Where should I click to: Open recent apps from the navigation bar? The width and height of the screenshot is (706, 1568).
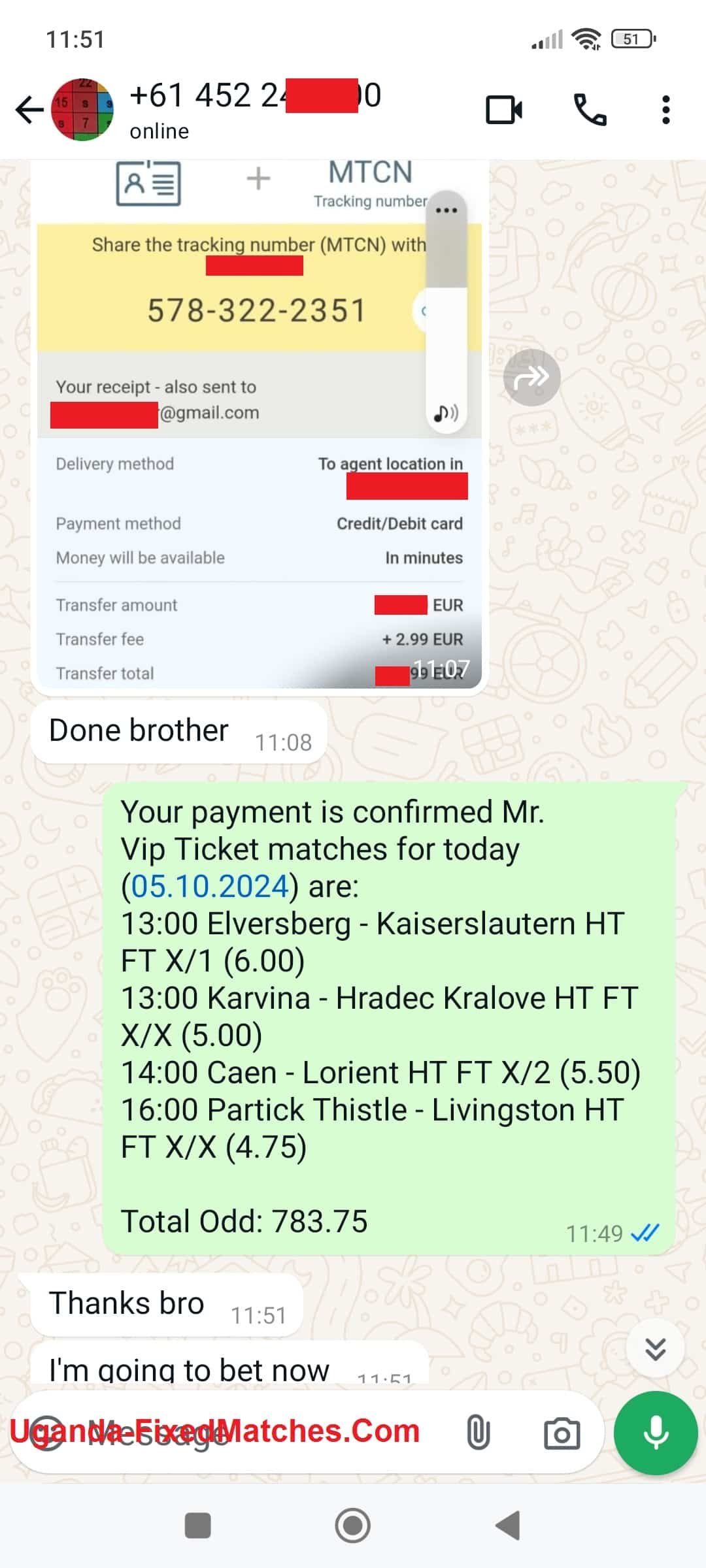coord(198,1526)
